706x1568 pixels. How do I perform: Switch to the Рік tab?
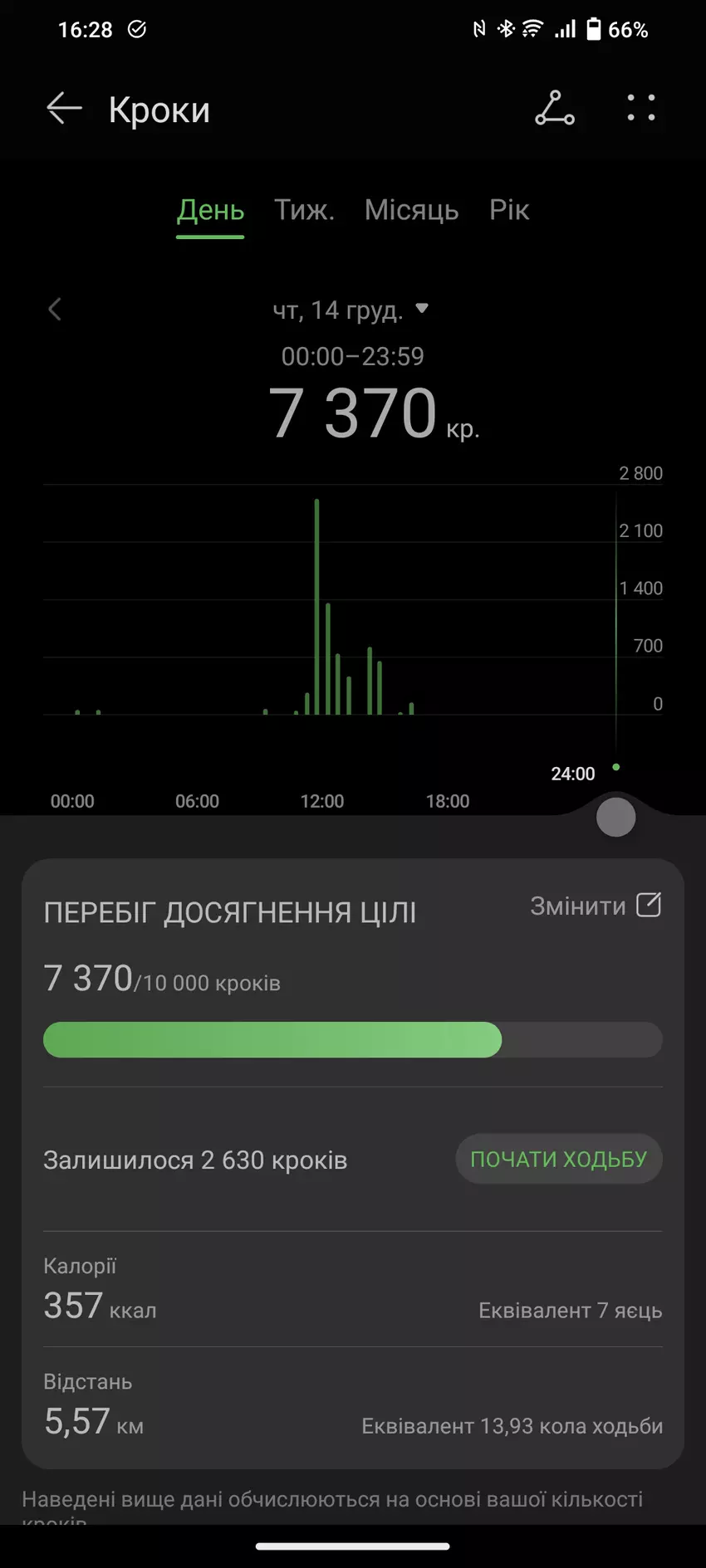pyautogui.click(x=508, y=210)
